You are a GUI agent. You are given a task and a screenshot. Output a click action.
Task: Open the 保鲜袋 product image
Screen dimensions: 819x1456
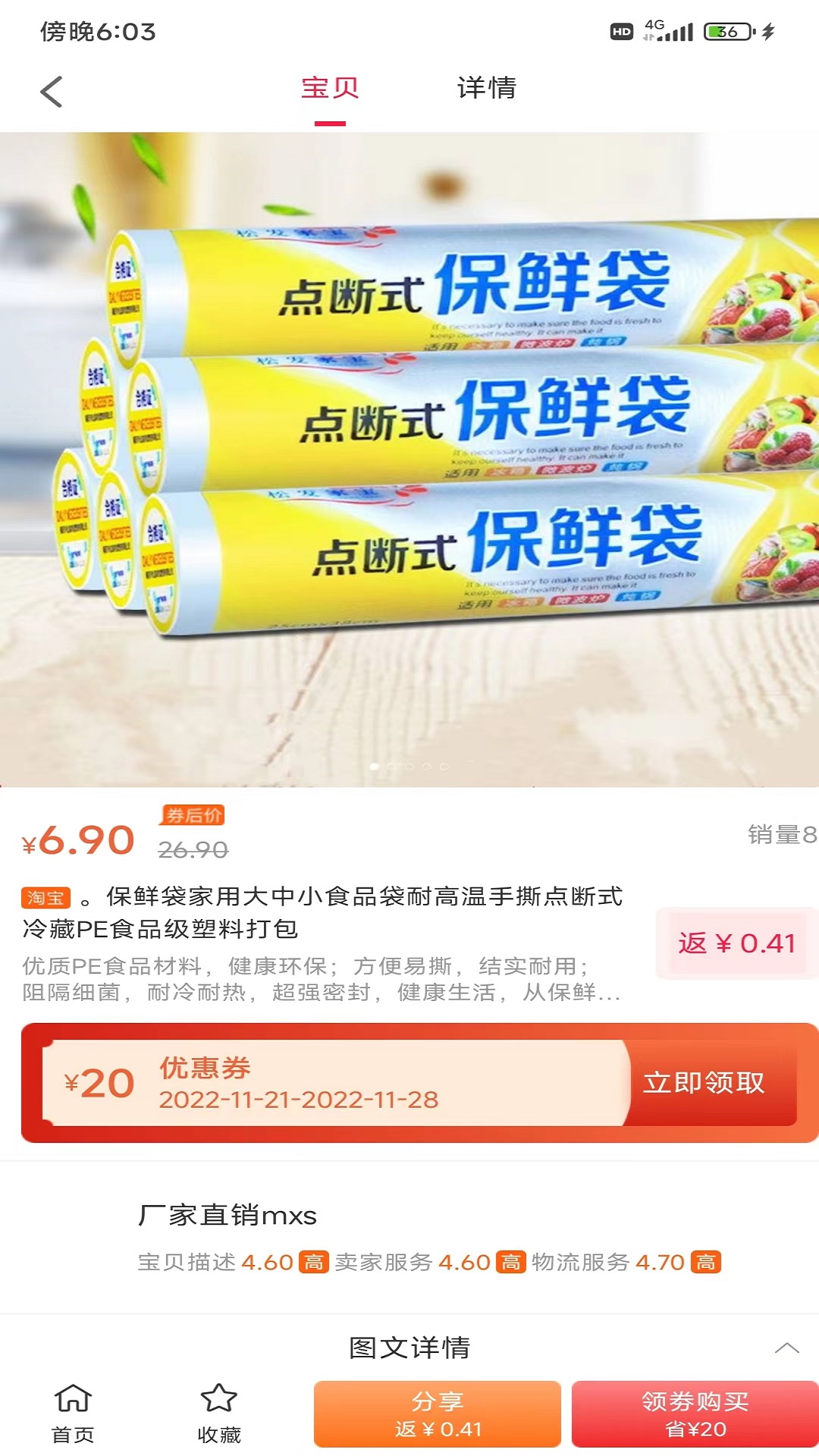tap(409, 460)
